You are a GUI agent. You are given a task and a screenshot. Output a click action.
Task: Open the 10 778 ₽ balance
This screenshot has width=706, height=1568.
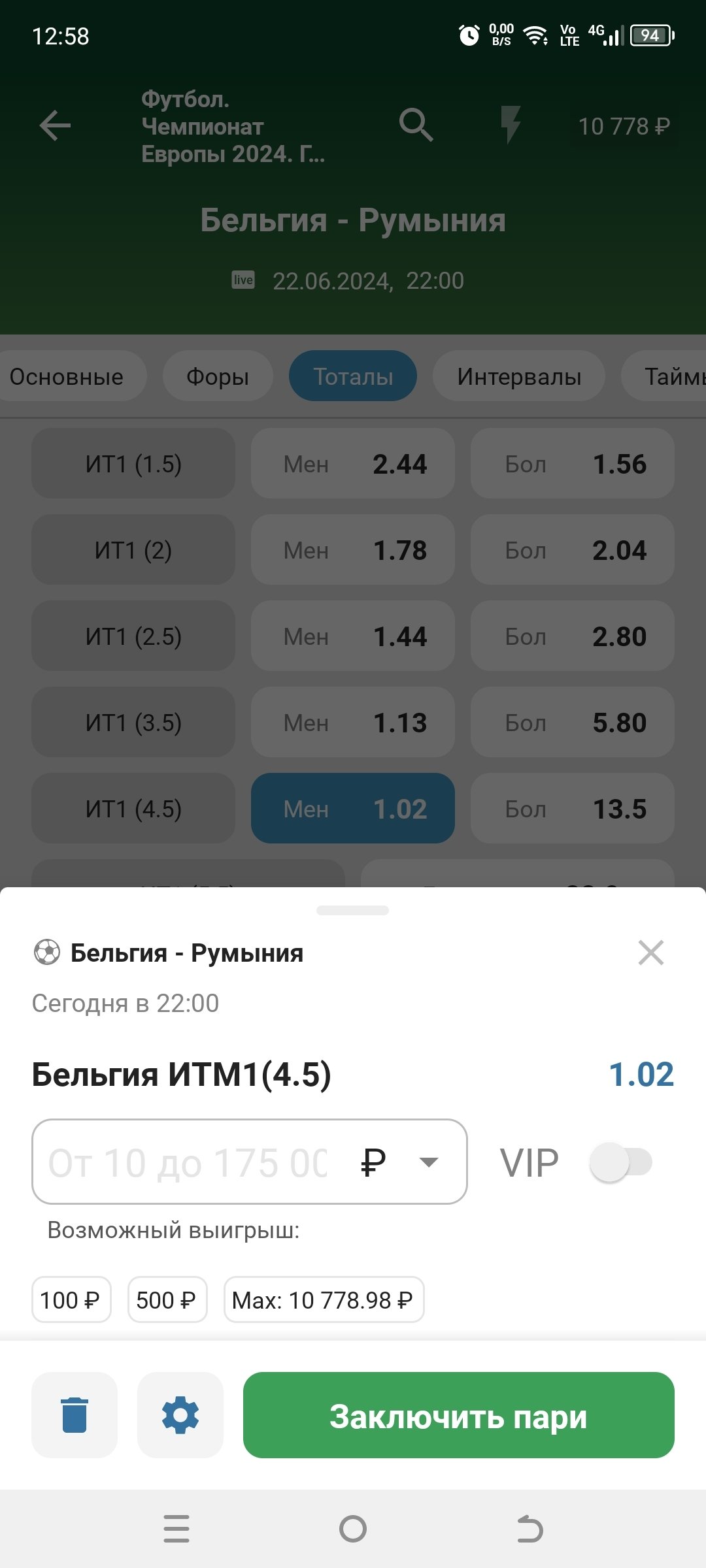[x=624, y=126]
